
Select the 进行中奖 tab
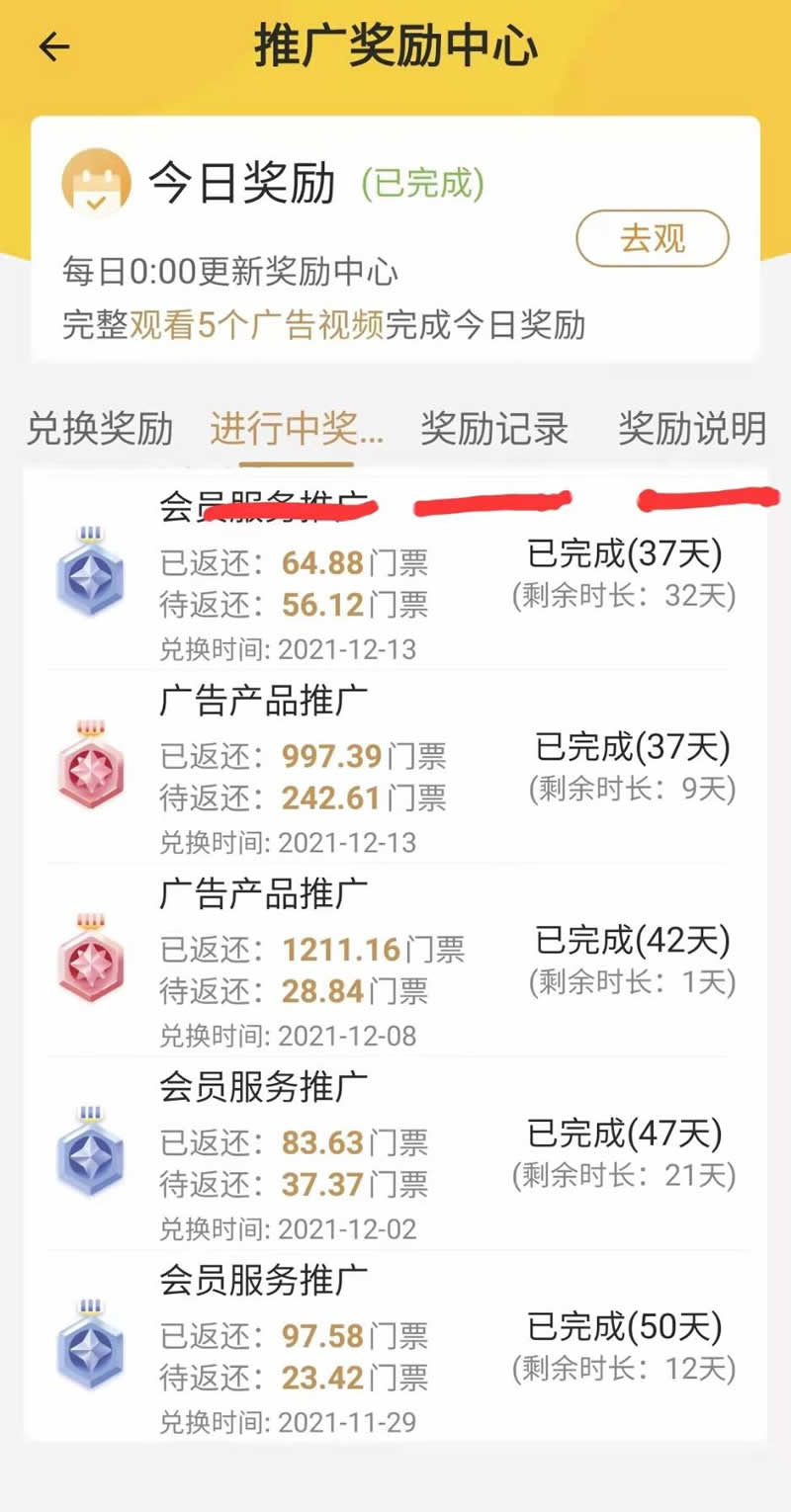pos(297,429)
